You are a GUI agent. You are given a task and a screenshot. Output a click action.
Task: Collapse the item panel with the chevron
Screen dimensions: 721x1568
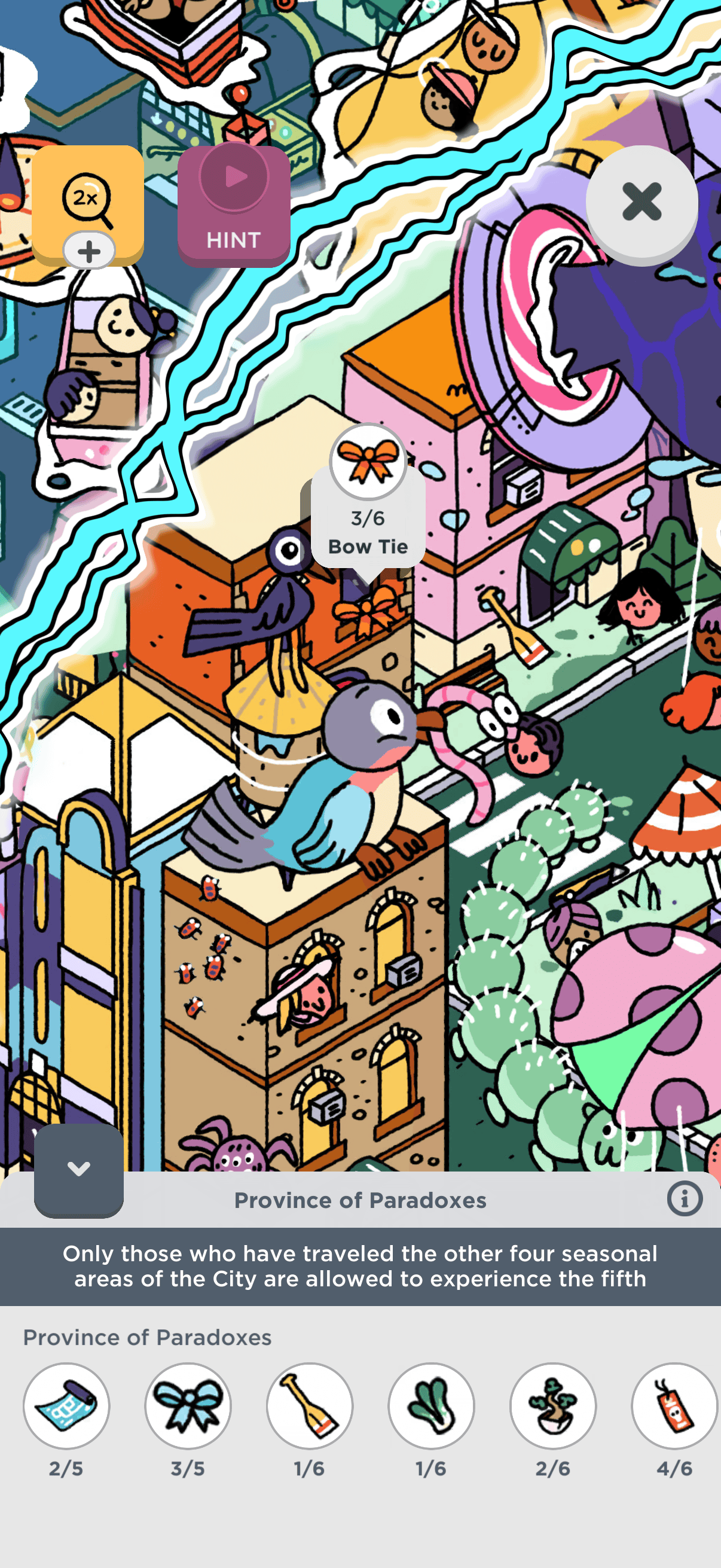tap(78, 1169)
